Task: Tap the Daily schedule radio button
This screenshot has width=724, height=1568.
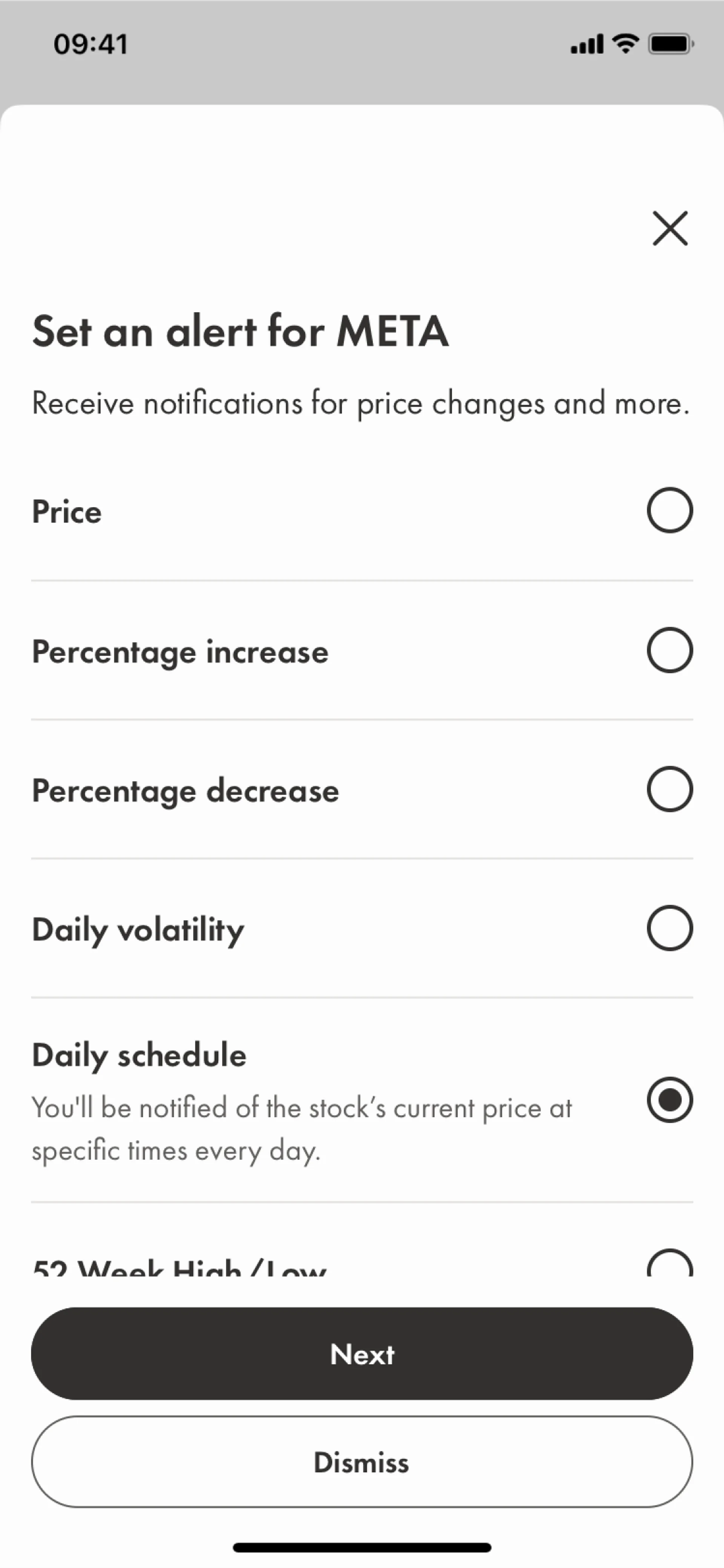Action: click(x=669, y=1100)
